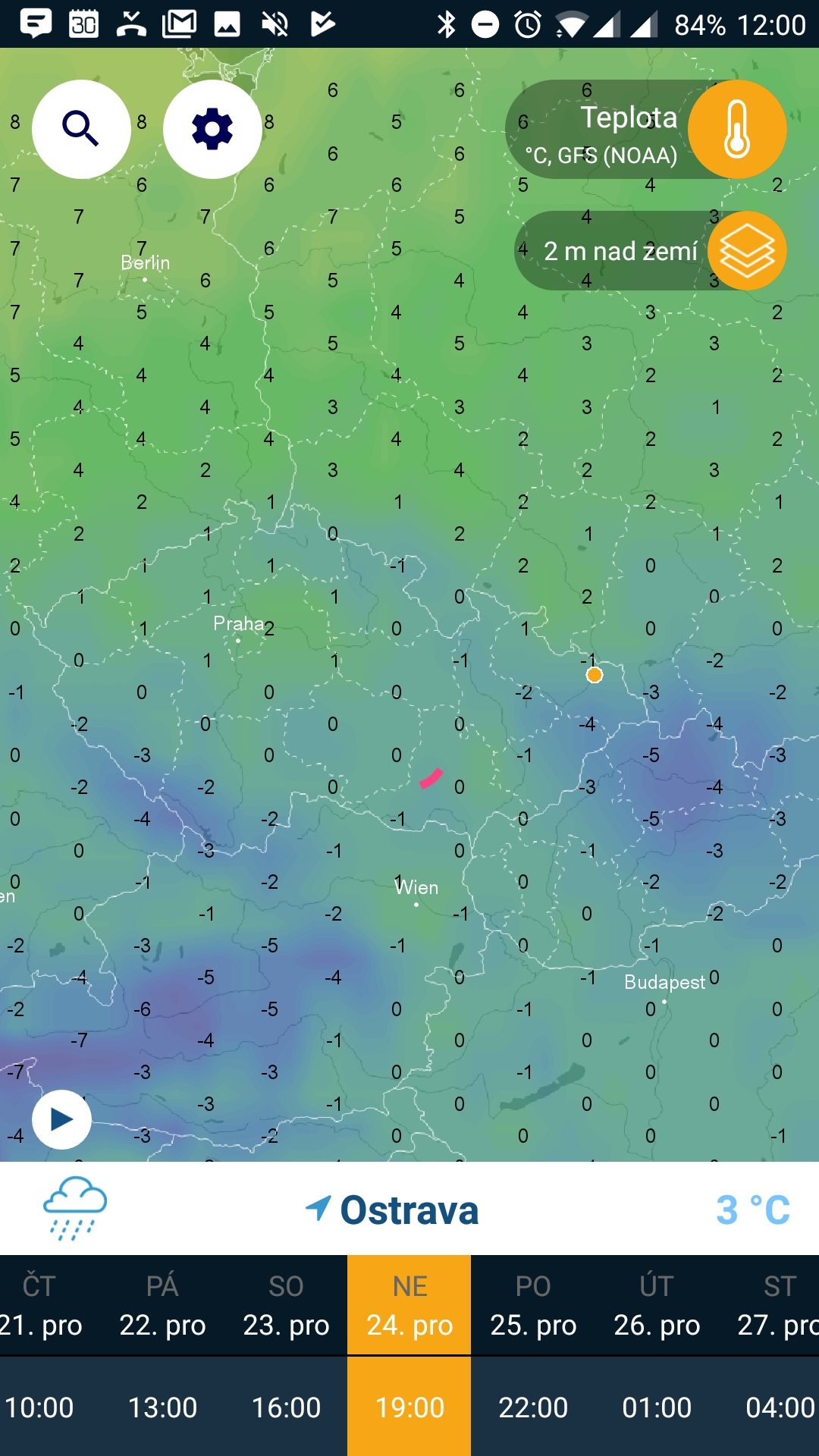Select Monday 25. pro
Viewport: 819px width, 1456px height.
(x=533, y=1306)
